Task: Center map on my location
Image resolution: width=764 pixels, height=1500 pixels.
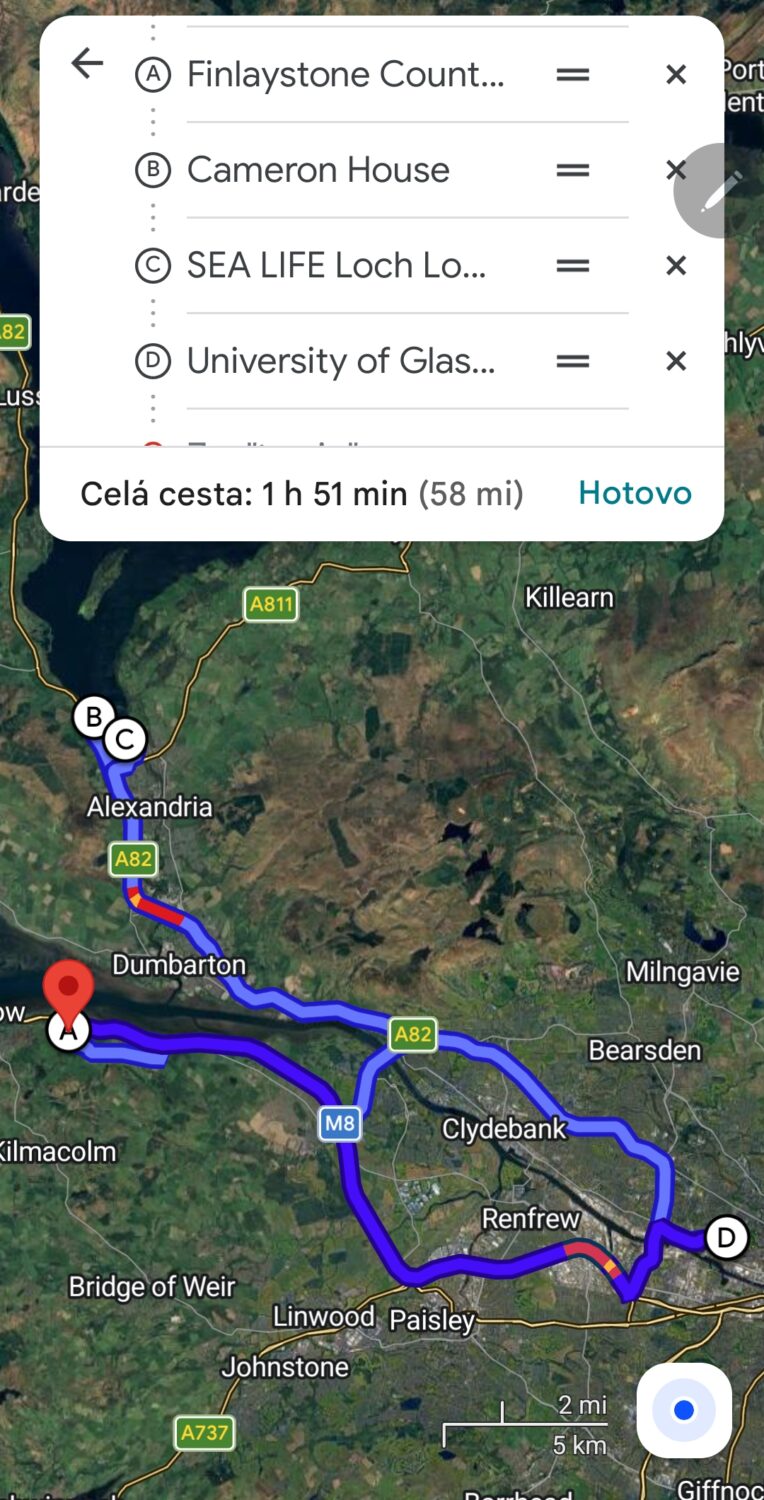Action: tap(684, 1410)
